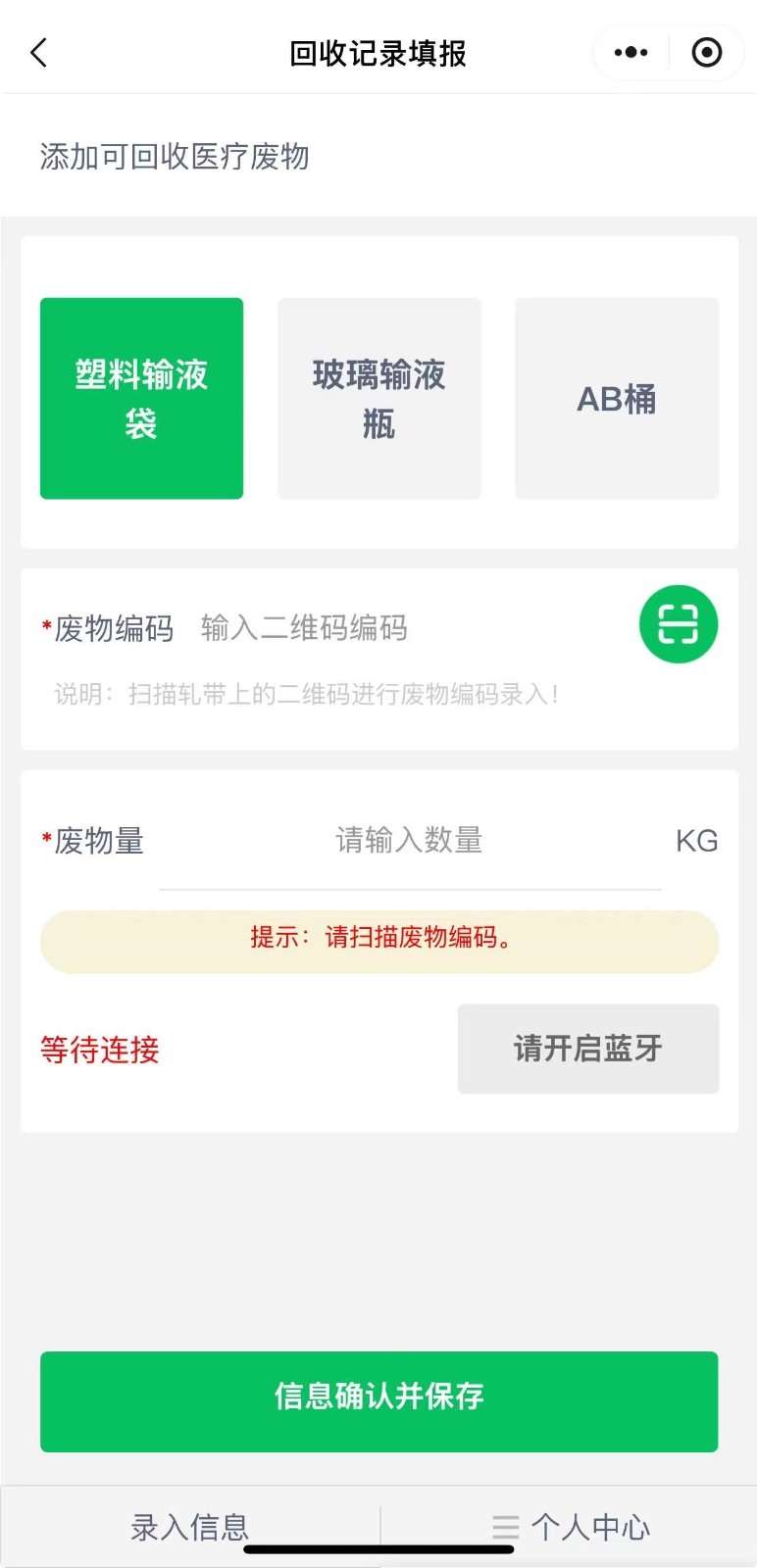Pick the AB桶 waste type
The width and height of the screenshot is (757, 1568).
pyautogui.click(x=616, y=399)
